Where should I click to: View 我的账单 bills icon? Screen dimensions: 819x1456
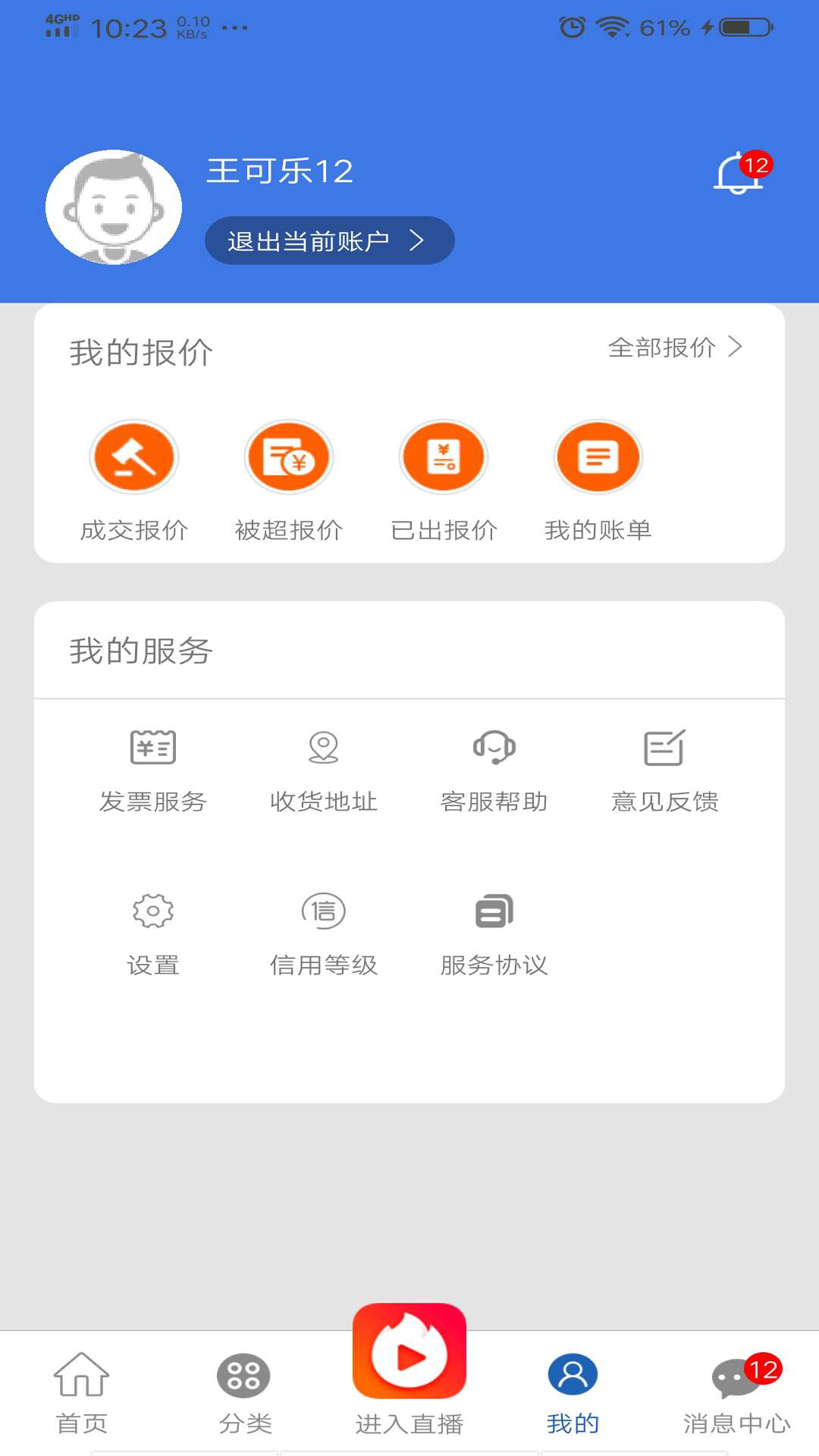[x=598, y=457]
